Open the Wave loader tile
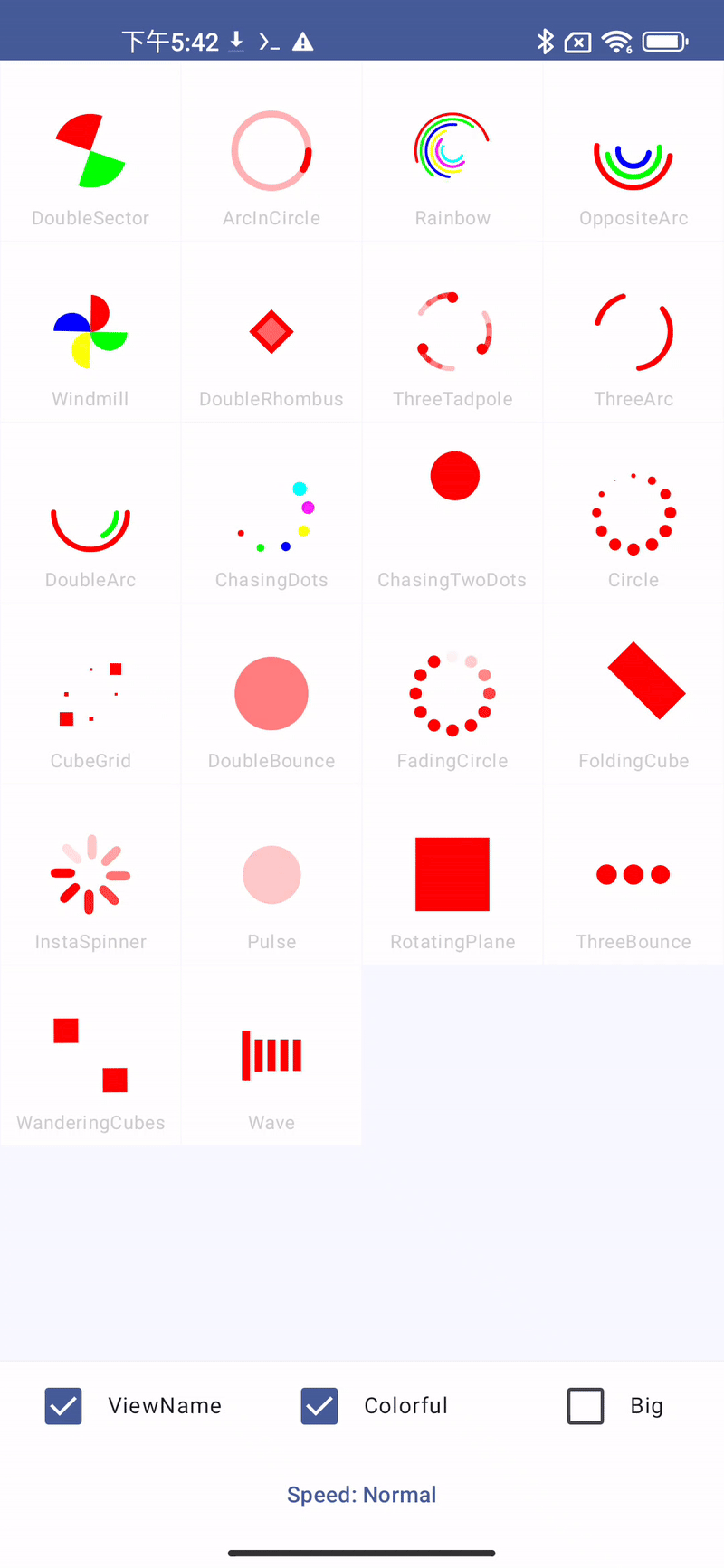The width and height of the screenshot is (724, 1568). pyautogui.click(x=271, y=1057)
